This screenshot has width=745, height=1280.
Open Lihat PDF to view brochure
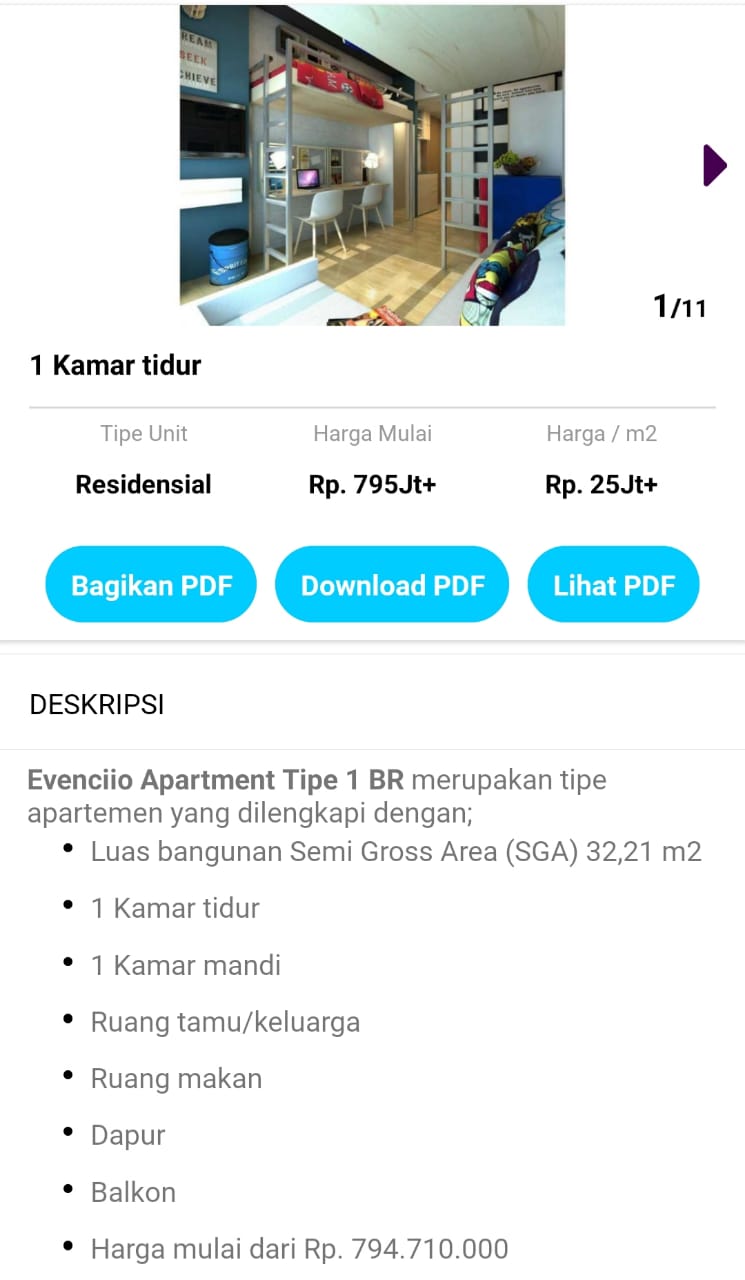(613, 585)
